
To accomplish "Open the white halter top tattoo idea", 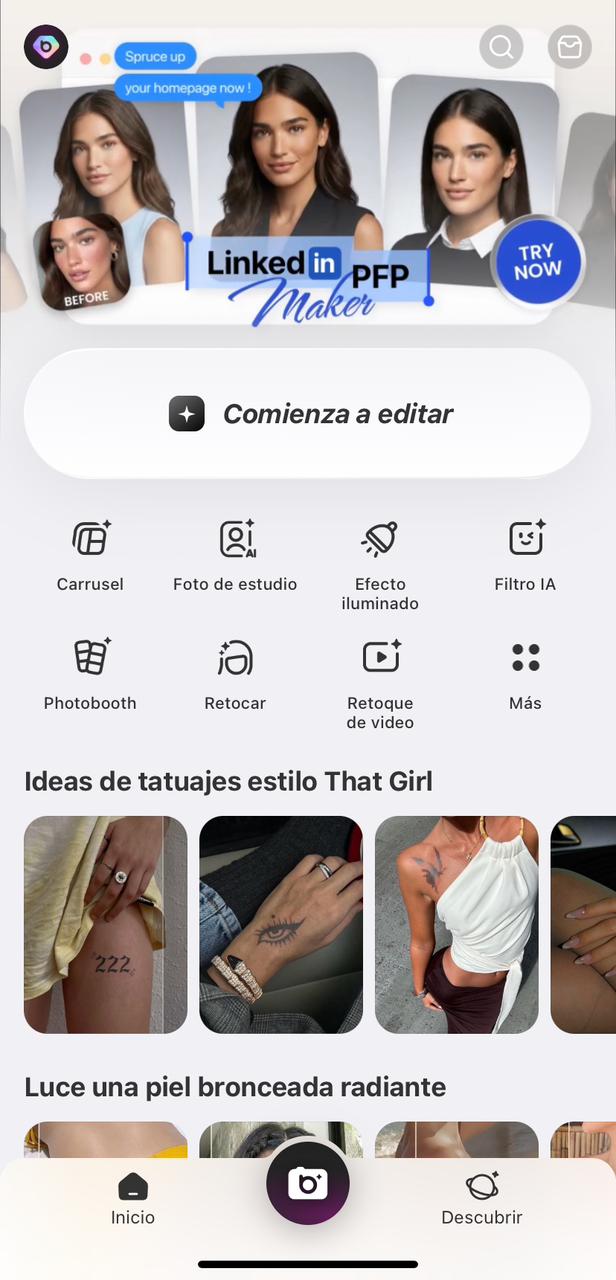I will 456,925.
